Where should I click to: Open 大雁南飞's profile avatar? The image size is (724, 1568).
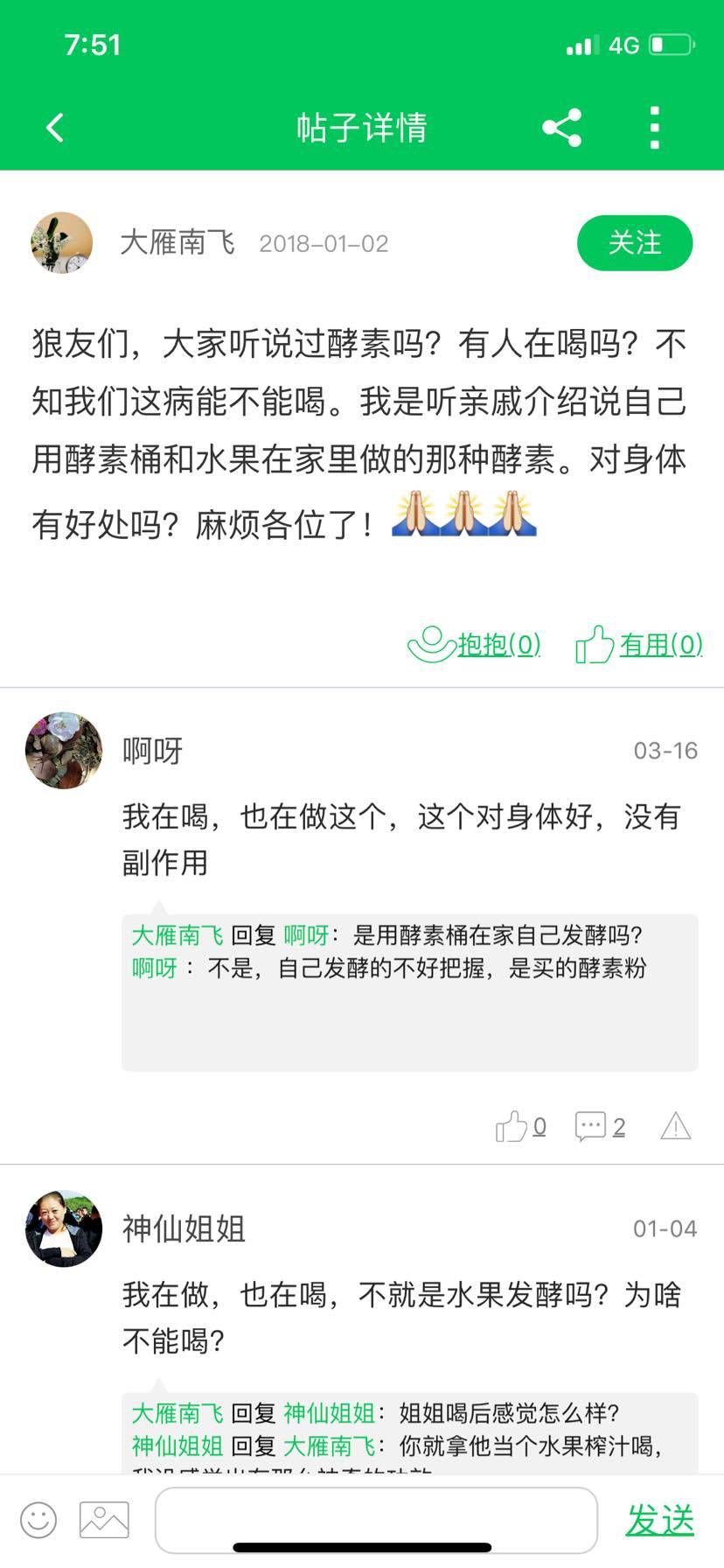point(62,242)
